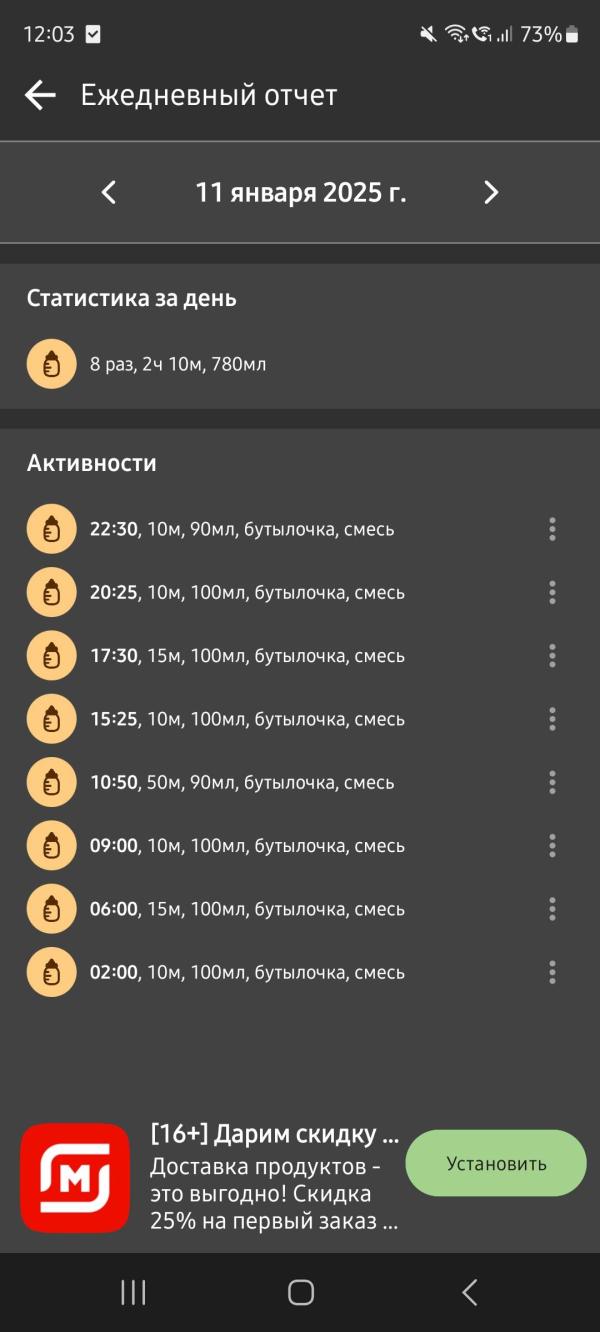Show the more menu for the 10:50 feeding
The height and width of the screenshot is (1332, 600).
552,782
